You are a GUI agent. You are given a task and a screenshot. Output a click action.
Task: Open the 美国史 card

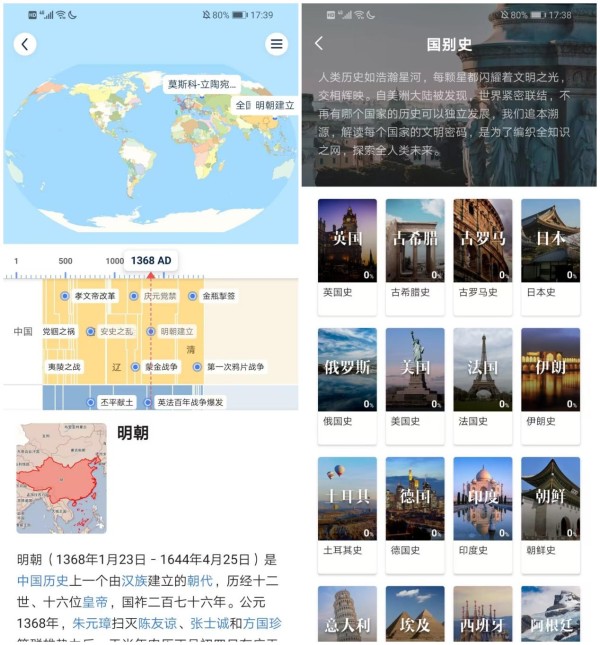pos(415,376)
